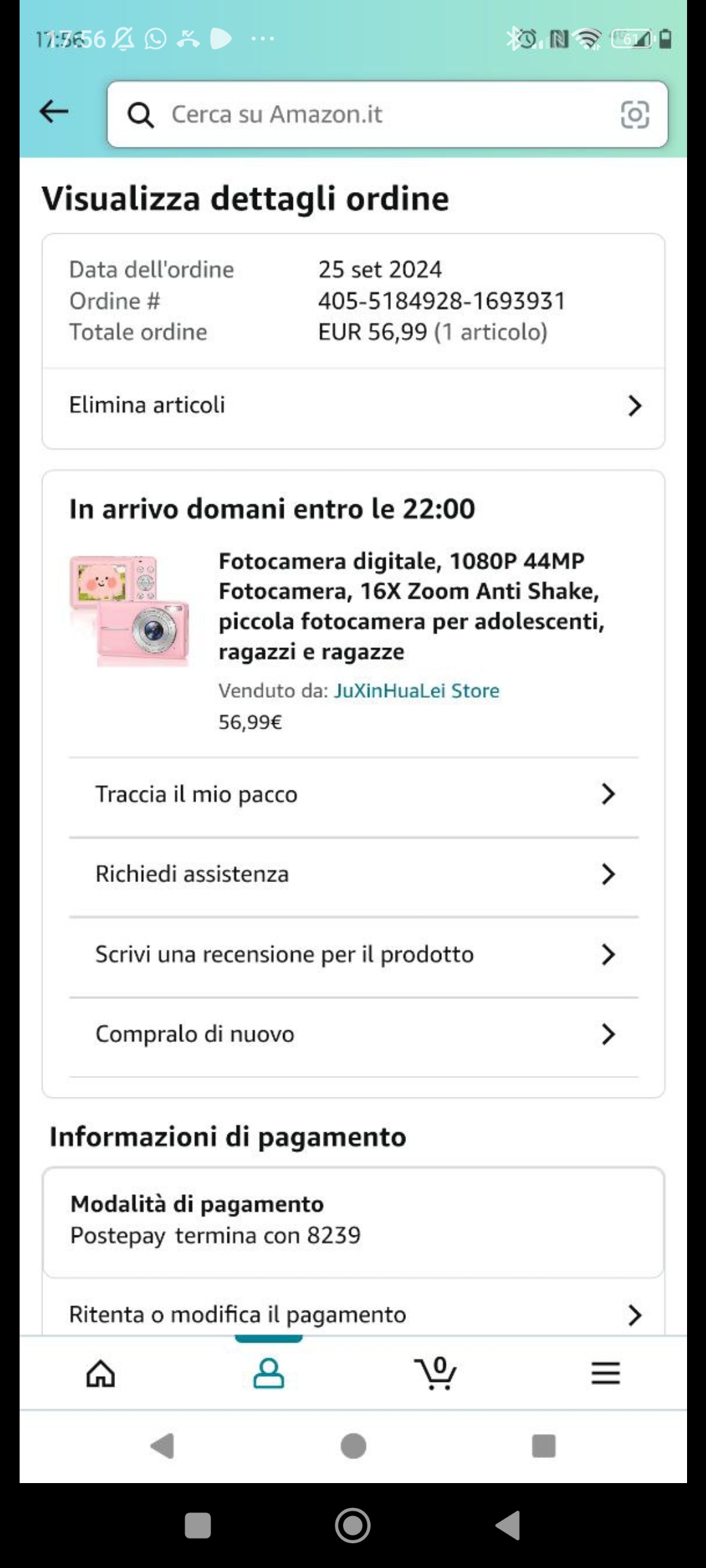Choose Compralo di nuovo

coord(353,1034)
